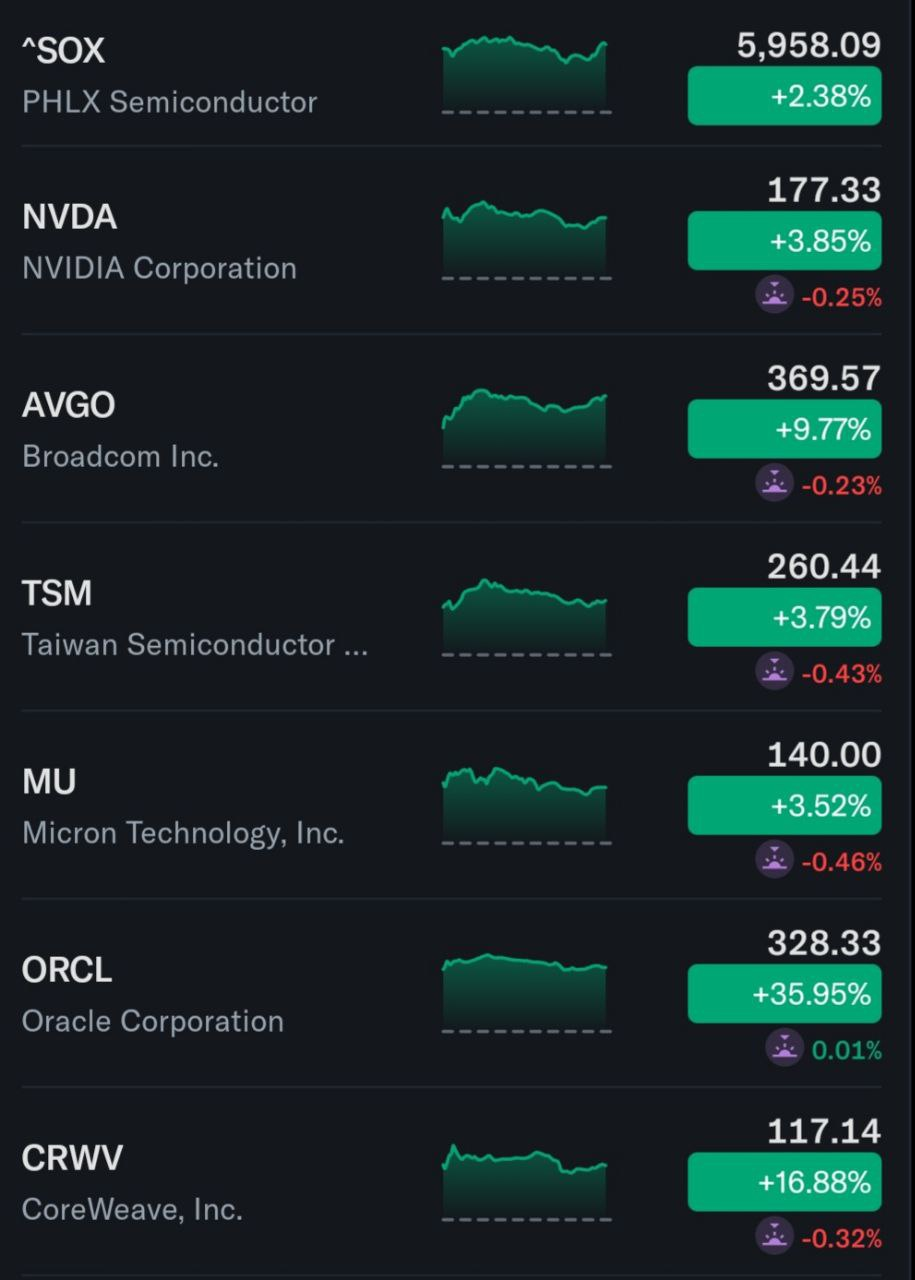Open Micron Technology MU quote page
Screen dimensions: 915x1280
point(183,806)
